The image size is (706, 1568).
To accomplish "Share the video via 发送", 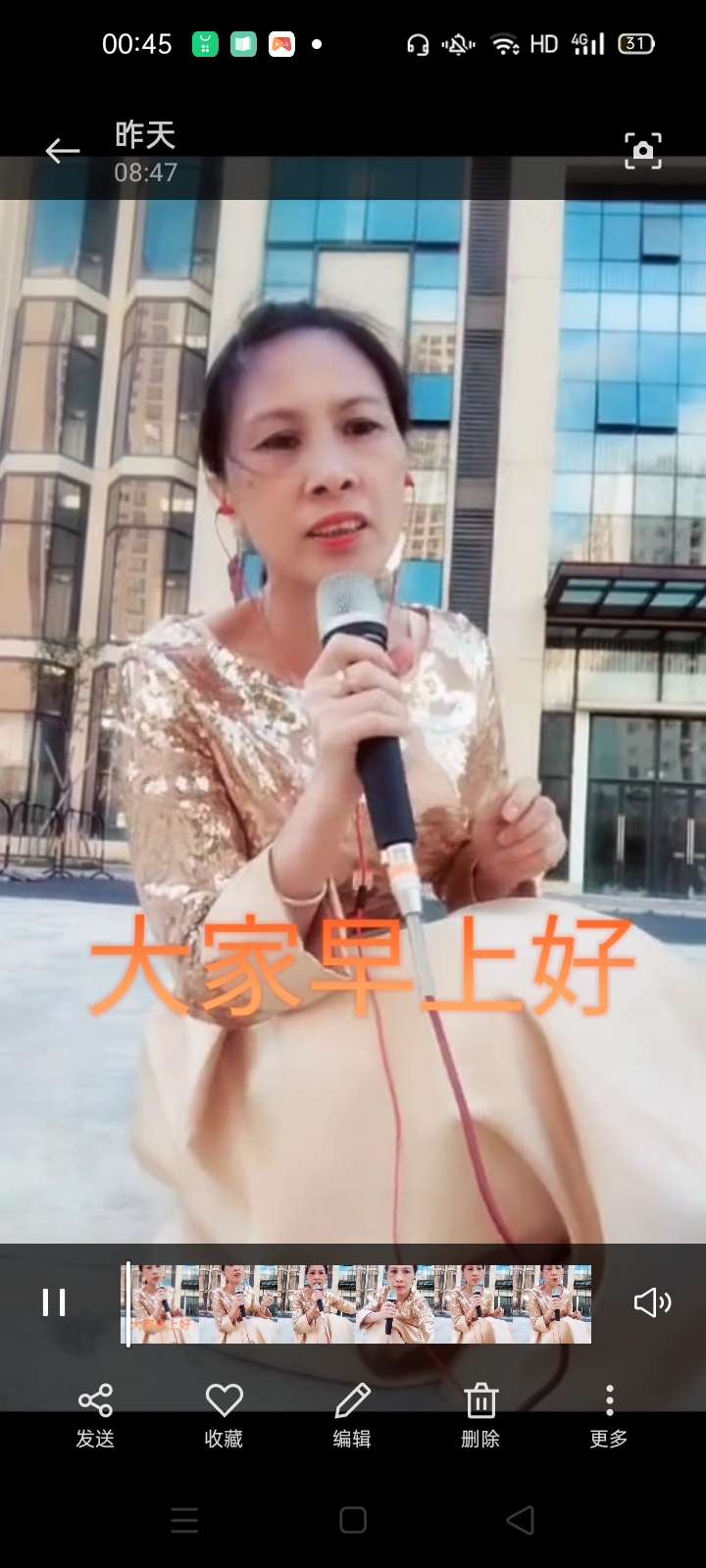I will pos(95,1414).
